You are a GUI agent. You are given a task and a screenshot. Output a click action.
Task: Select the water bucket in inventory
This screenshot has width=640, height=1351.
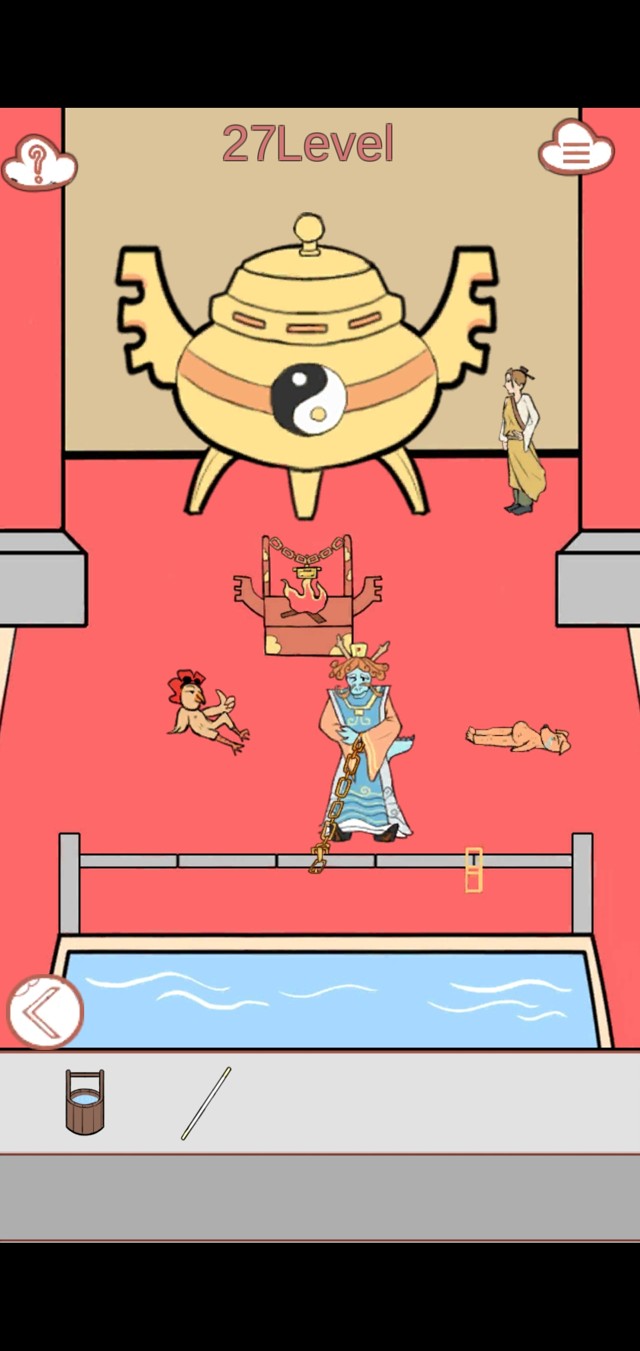(x=85, y=1101)
